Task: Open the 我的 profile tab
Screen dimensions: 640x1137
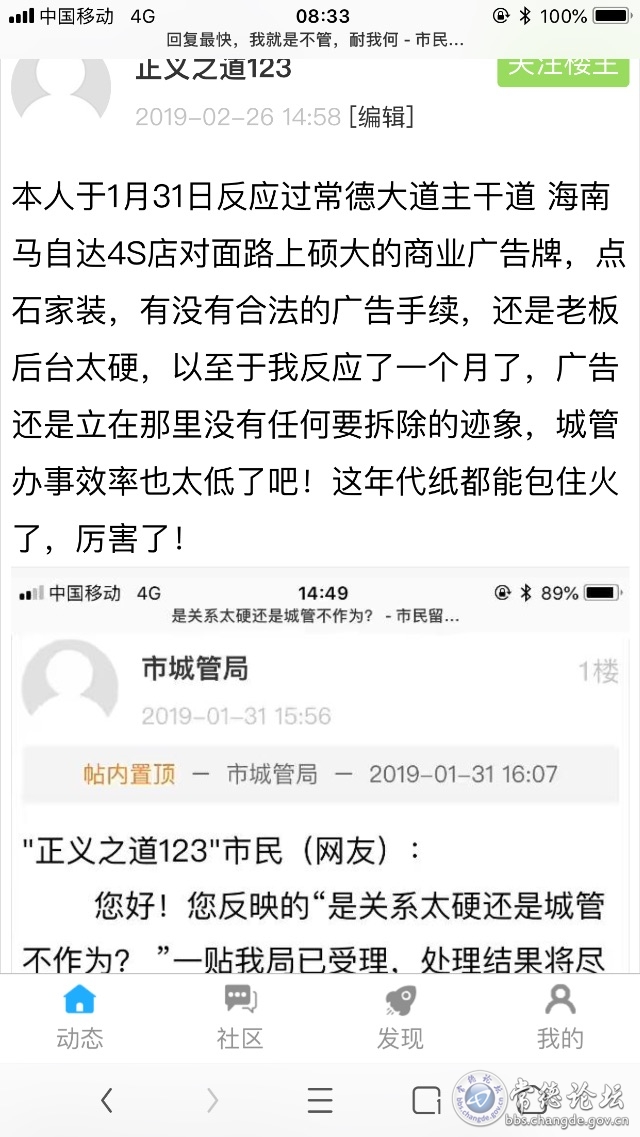Action: point(560,1017)
